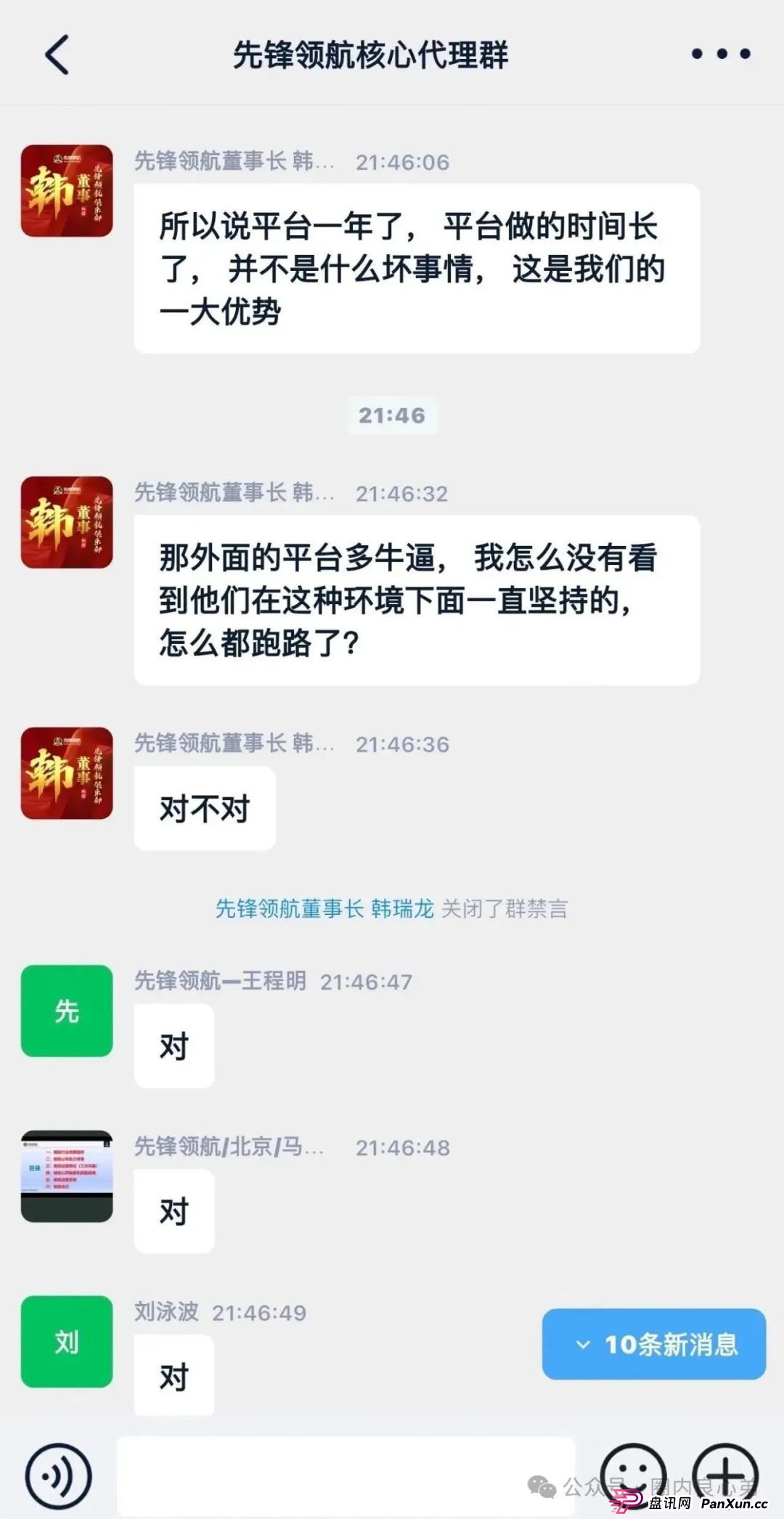Open 刘泳波's green avatar
Screen dimensions: 784x1519
tap(66, 1343)
